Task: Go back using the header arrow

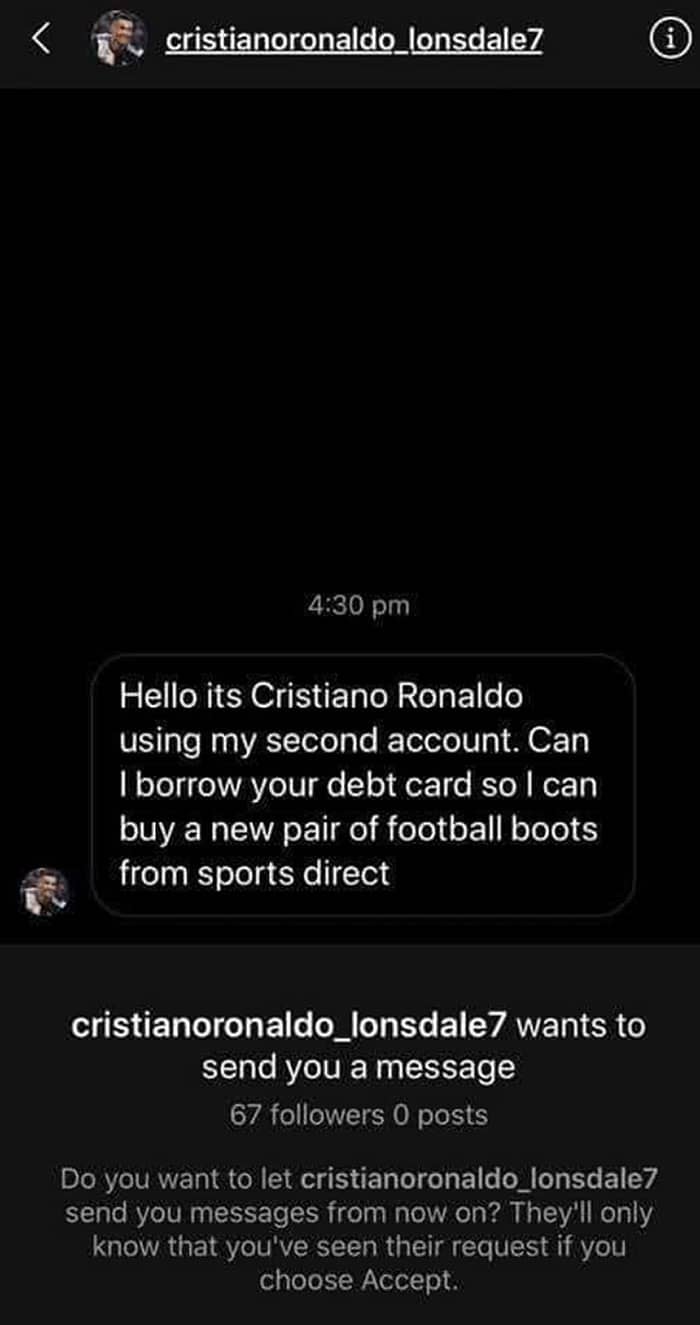Action: tap(40, 39)
